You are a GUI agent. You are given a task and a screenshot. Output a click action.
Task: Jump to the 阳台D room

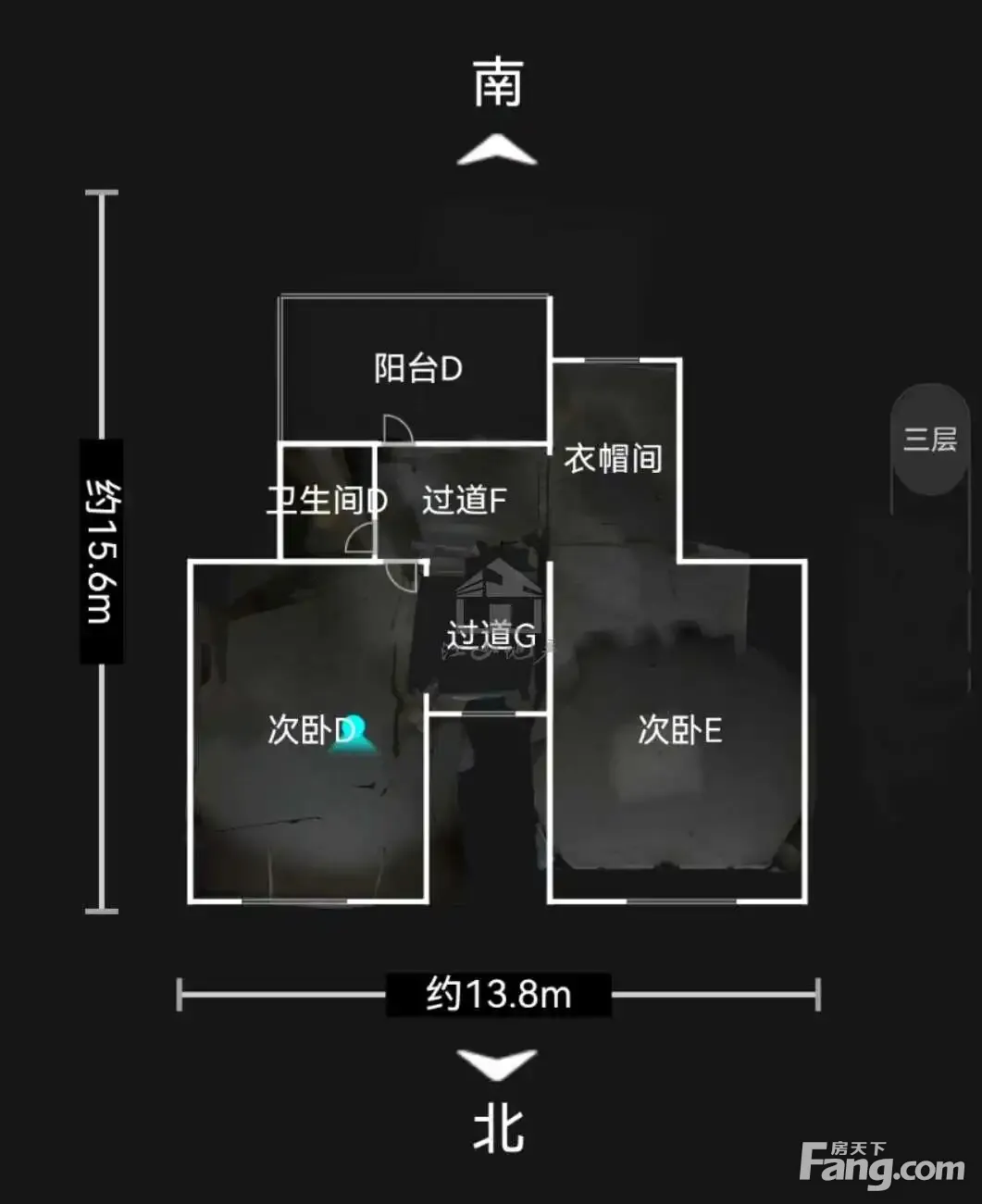pos(417,368)
